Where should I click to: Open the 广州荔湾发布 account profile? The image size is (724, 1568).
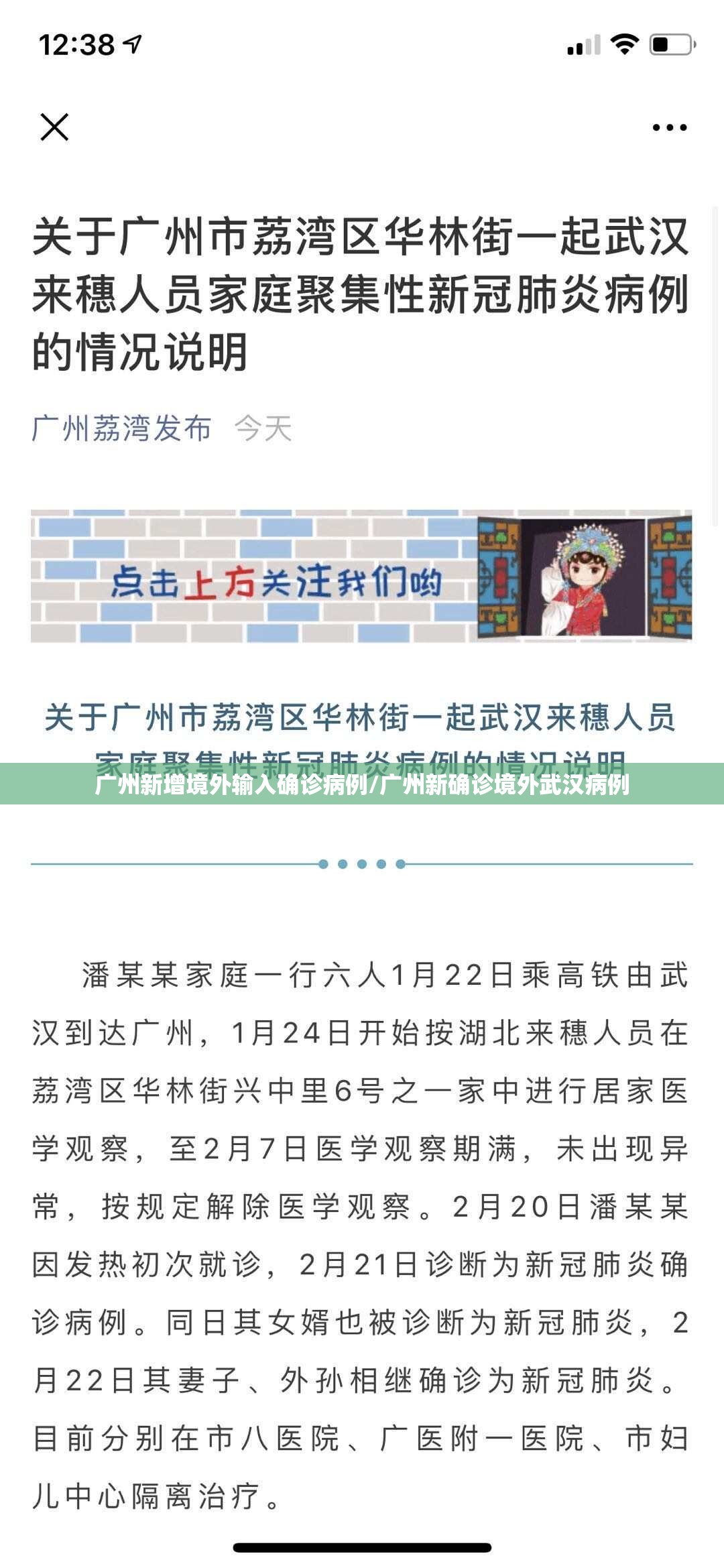pos(121,428)
